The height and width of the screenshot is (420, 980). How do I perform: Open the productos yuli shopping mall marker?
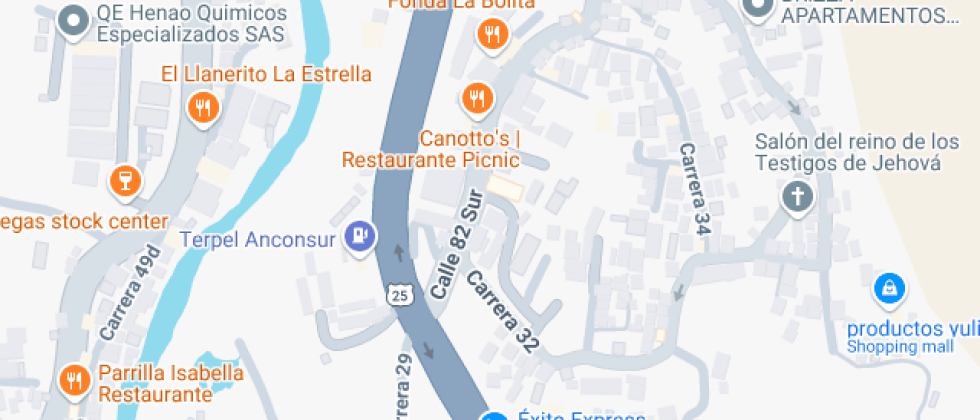click(x=886, y=291)
